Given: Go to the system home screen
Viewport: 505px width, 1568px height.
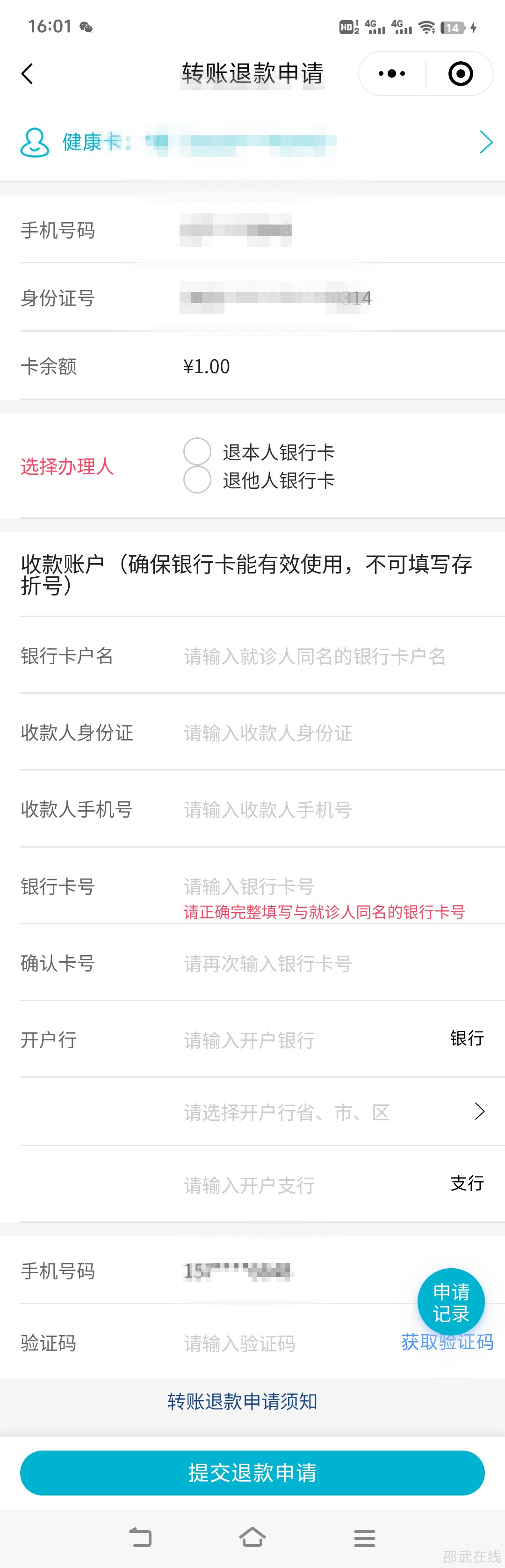Looking at the screenshot, I should tap(252, 1536).
